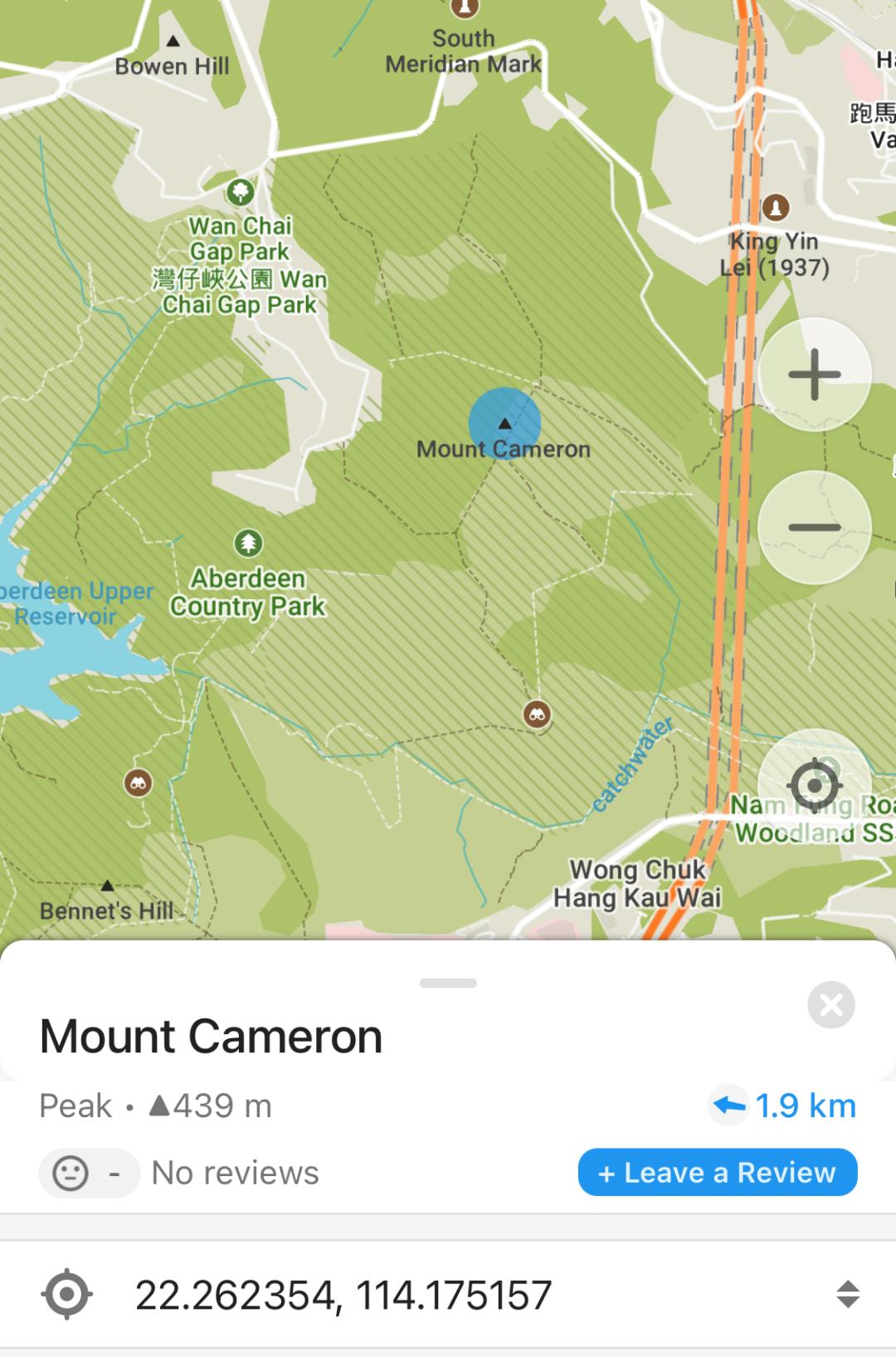Center map on my location

(815, 784)
